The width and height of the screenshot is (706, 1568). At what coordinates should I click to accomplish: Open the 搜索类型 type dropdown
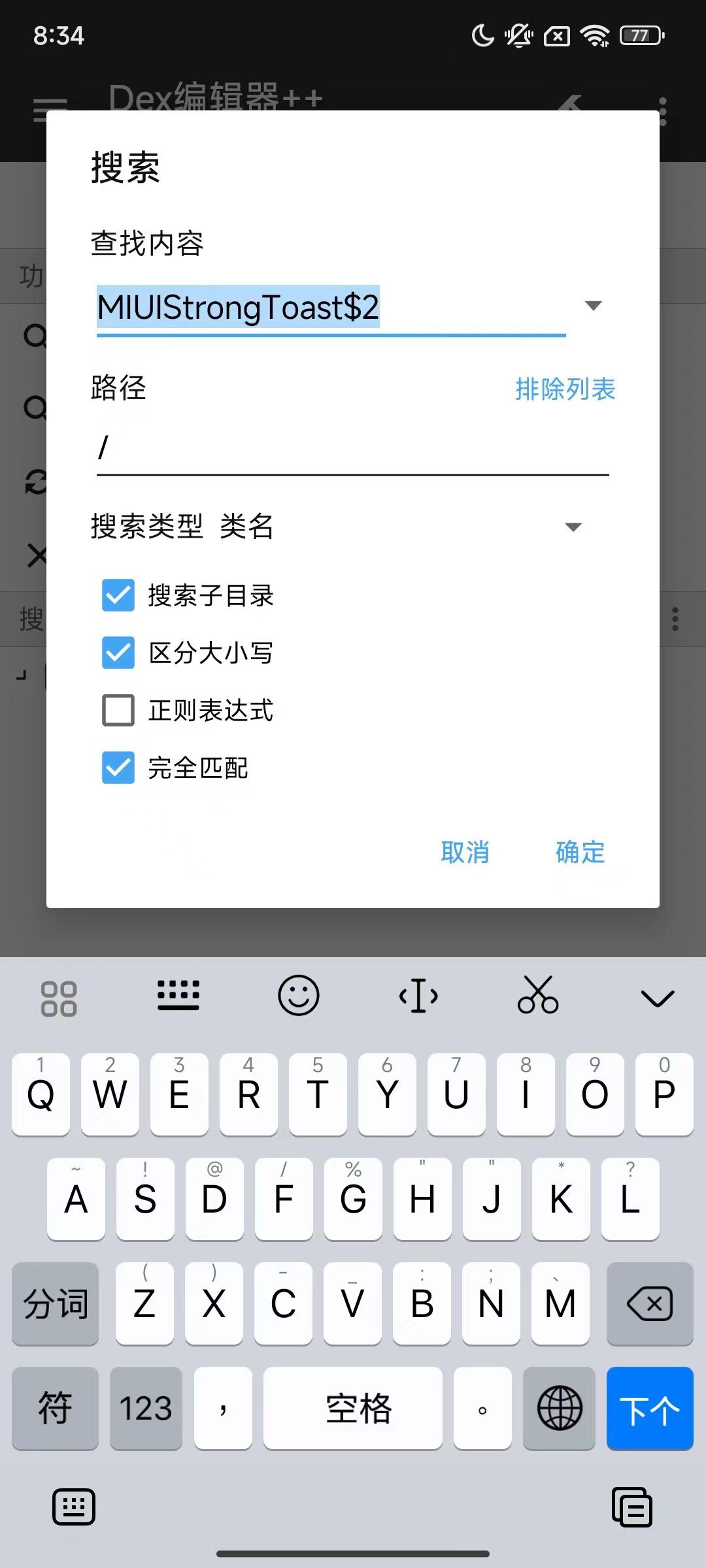click(x=573, y=527)
